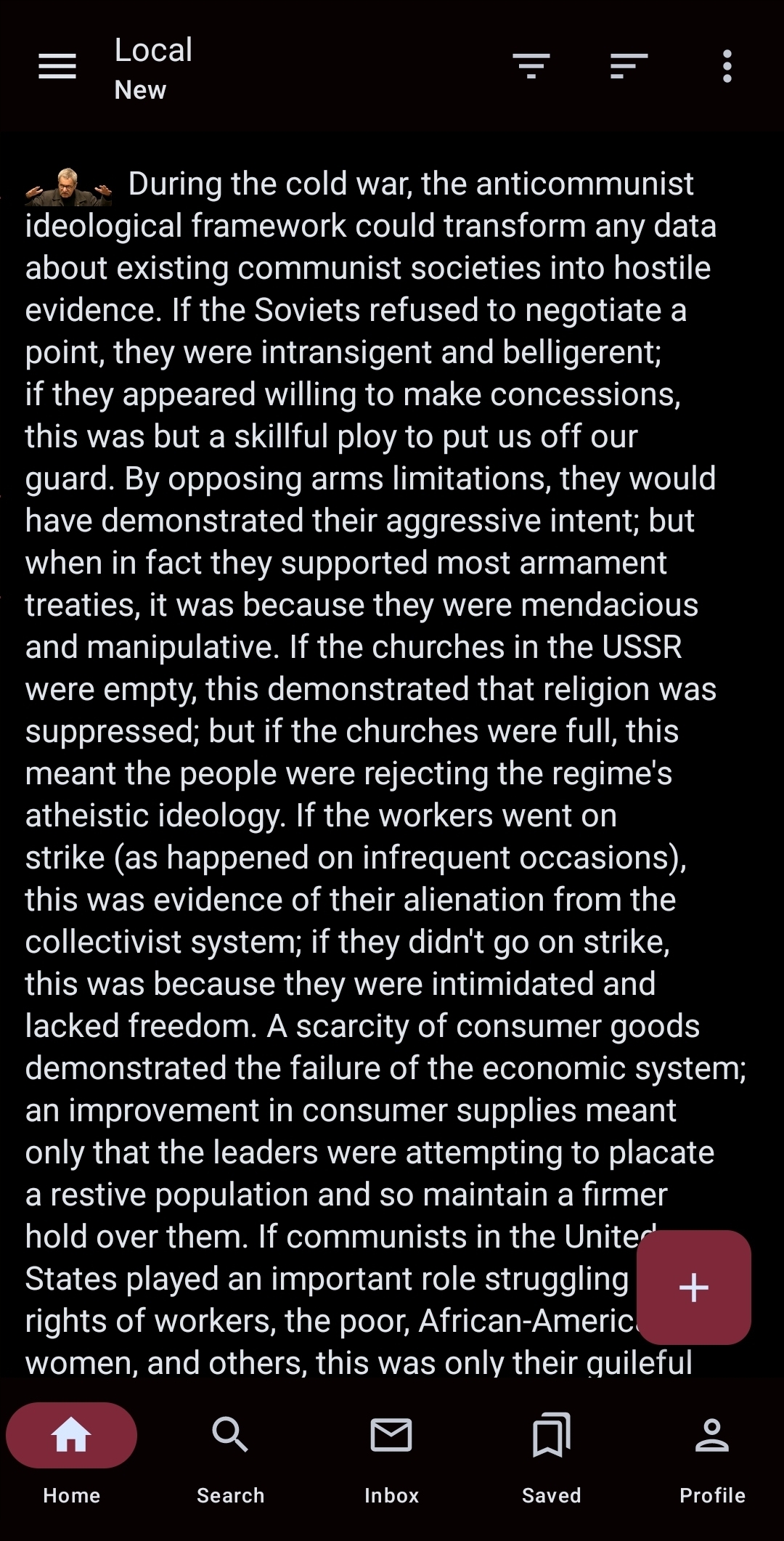Open the sort options
This screenshot has width=784, height=1541.
pyautogui.click(x=629, y=66)
